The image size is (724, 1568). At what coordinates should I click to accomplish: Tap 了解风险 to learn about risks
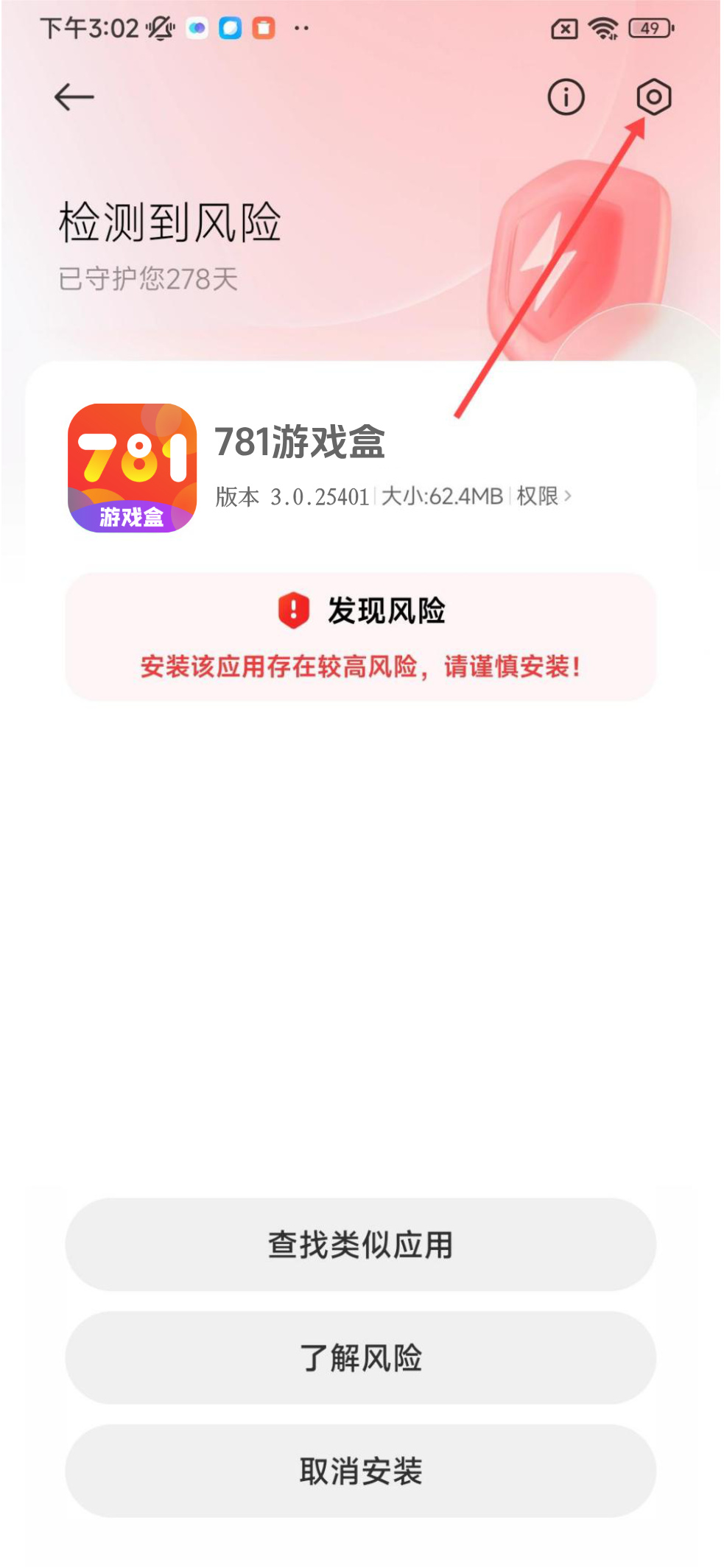click(360, 1357)
